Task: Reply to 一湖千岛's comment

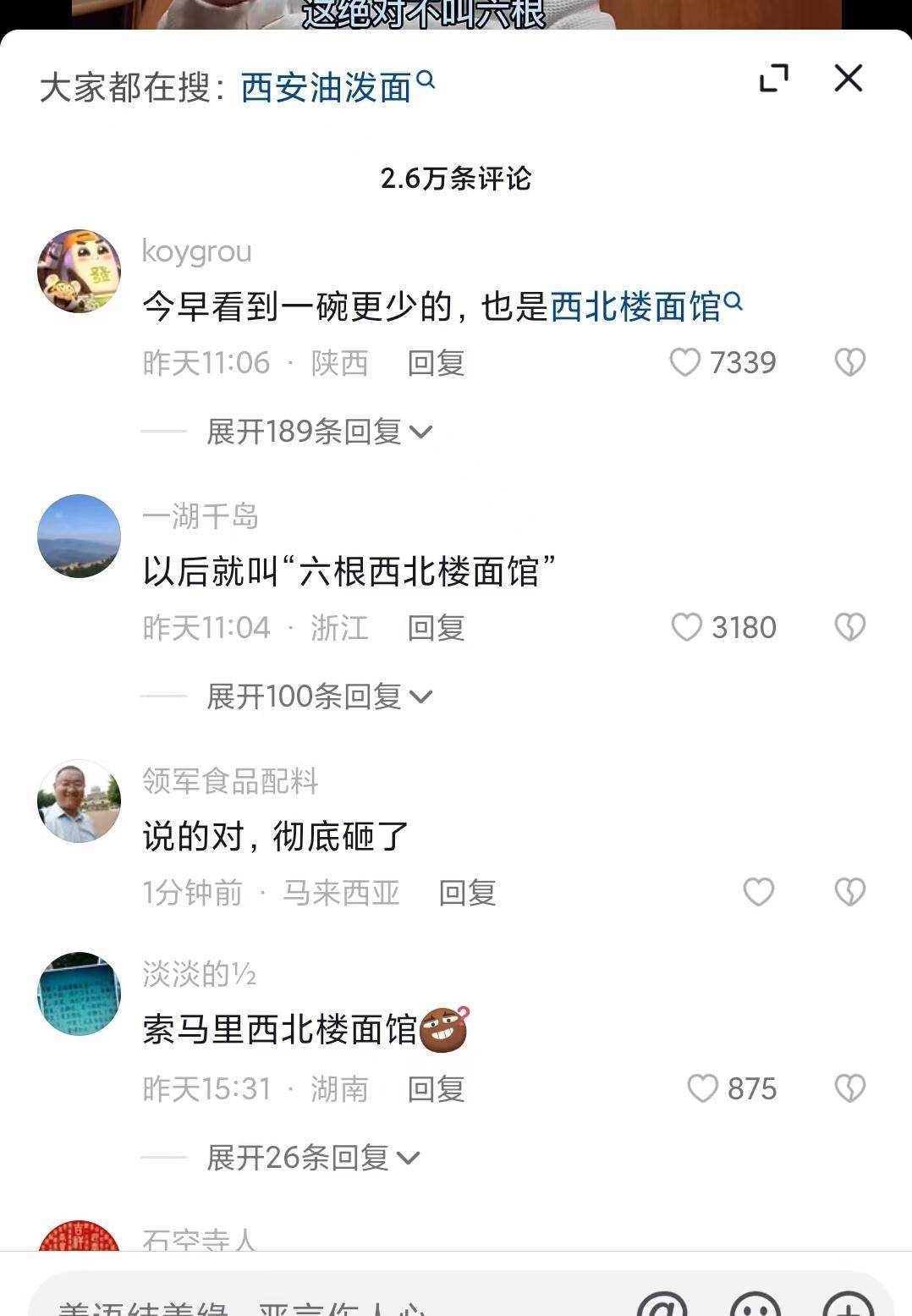Action: (x=436, y=628)
